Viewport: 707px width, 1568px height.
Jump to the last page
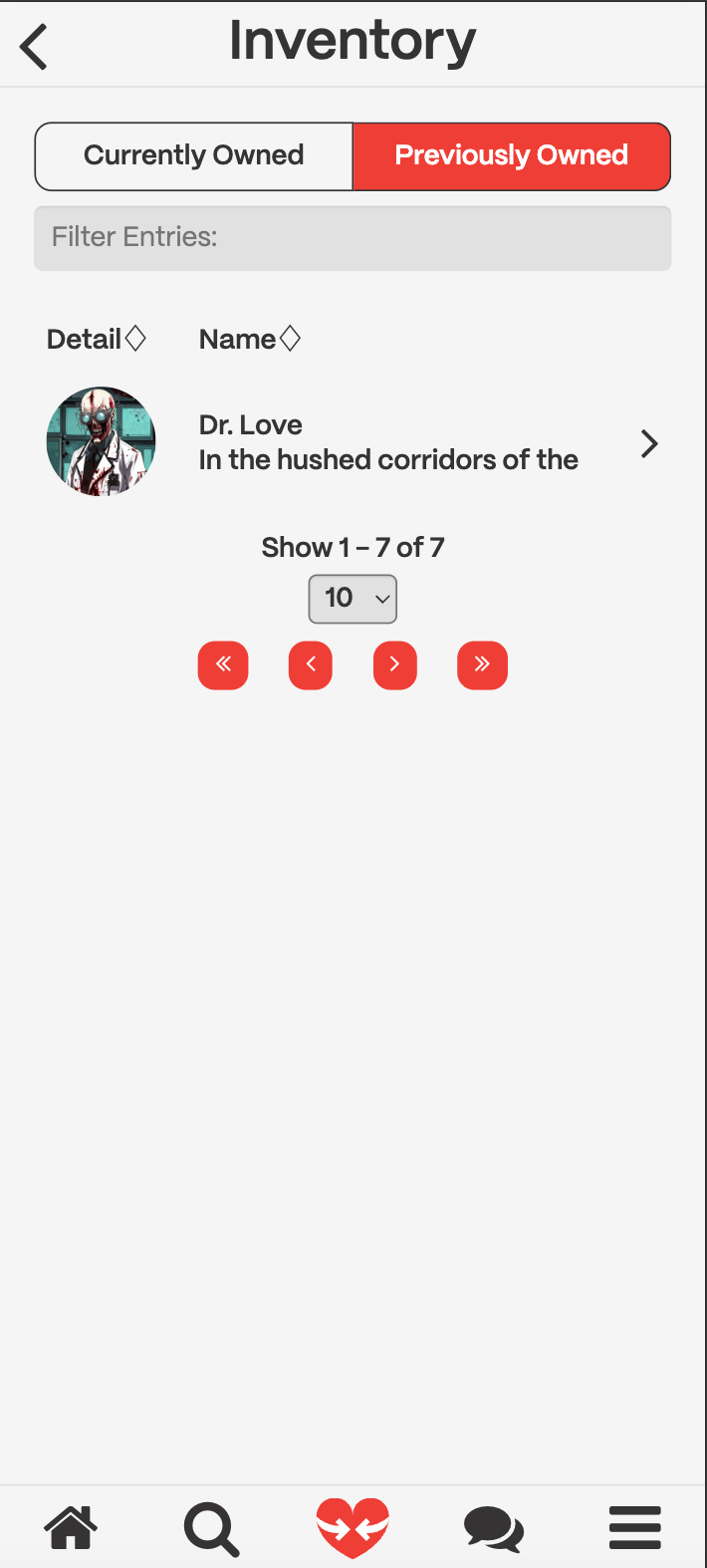click(x=482, y=664)
